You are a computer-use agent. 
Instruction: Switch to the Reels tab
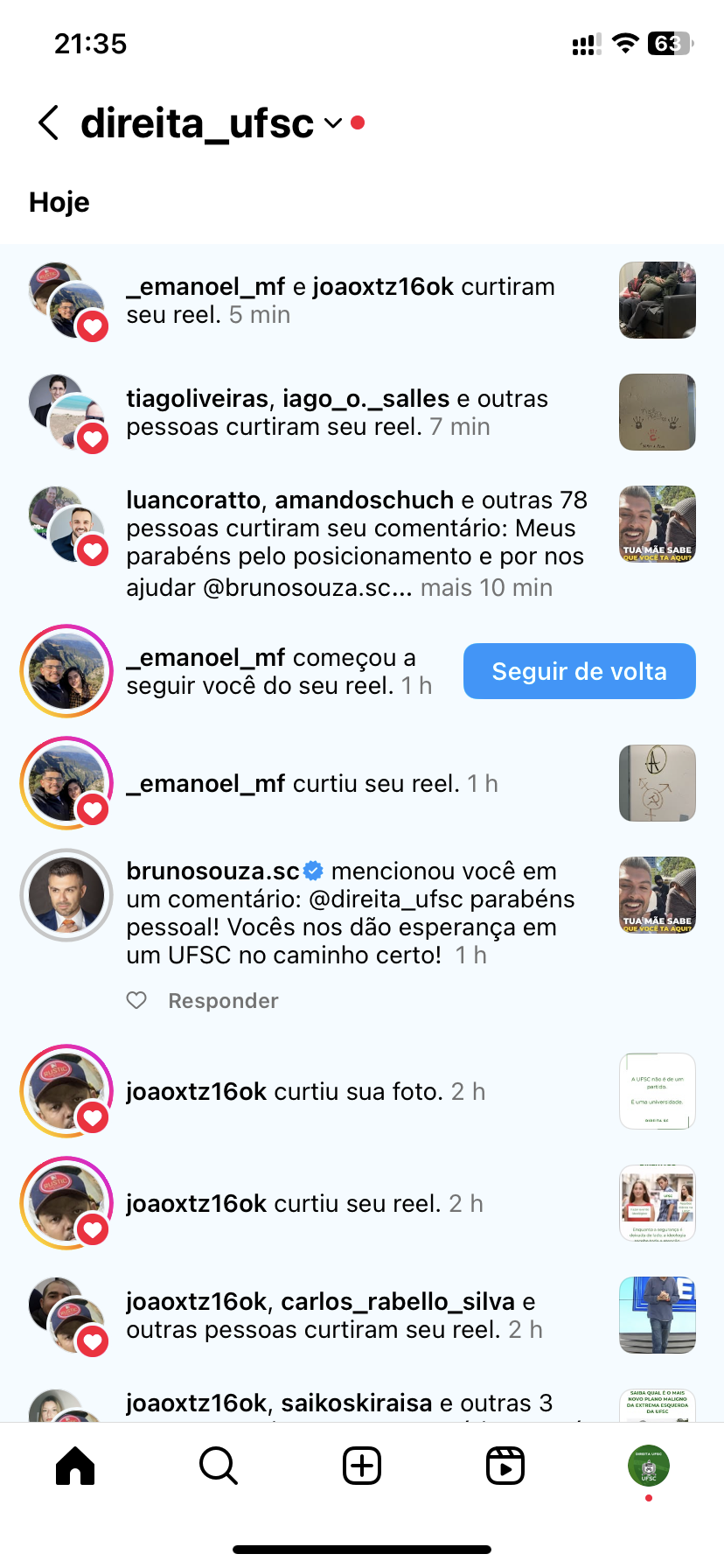505,1466
